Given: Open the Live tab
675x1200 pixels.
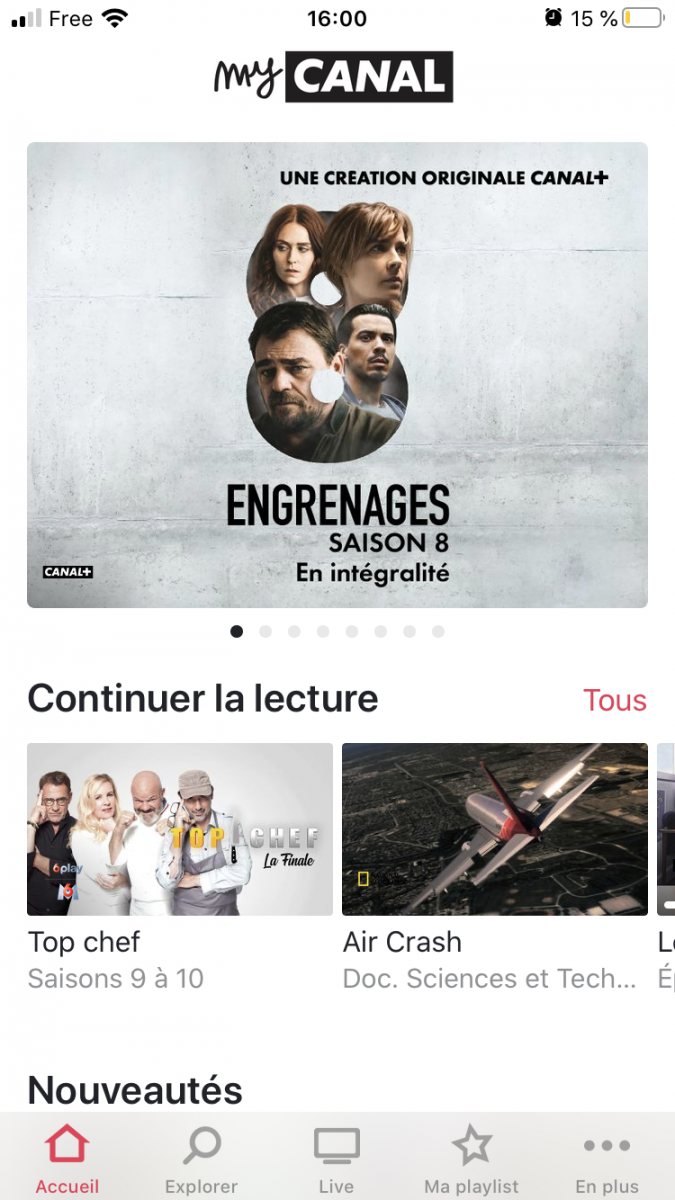Looking at the screenshot, I should coord(336,1160).
